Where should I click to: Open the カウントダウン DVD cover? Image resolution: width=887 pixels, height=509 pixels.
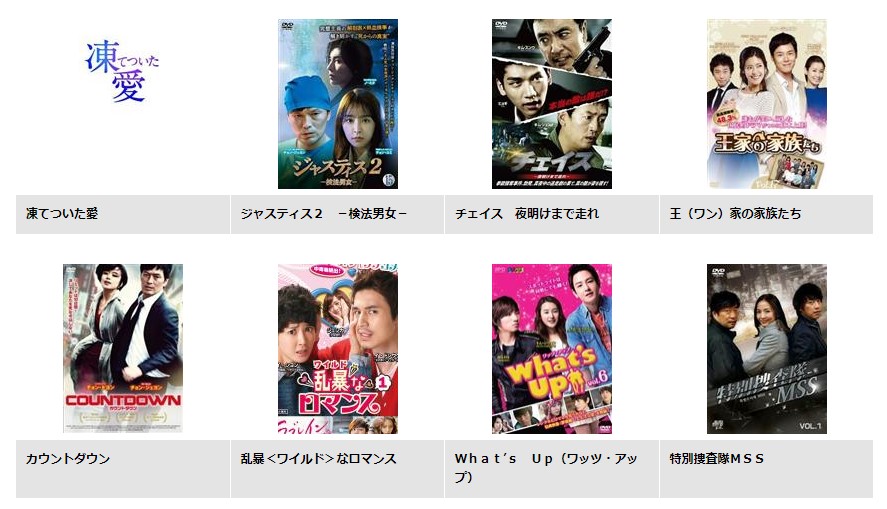(x=122, y=348)
